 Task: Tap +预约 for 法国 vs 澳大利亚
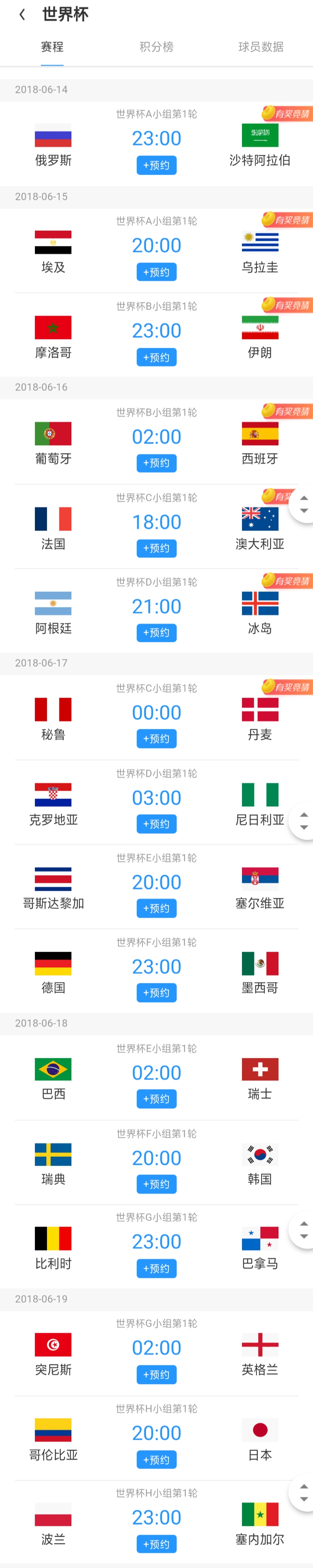[156, 549]
